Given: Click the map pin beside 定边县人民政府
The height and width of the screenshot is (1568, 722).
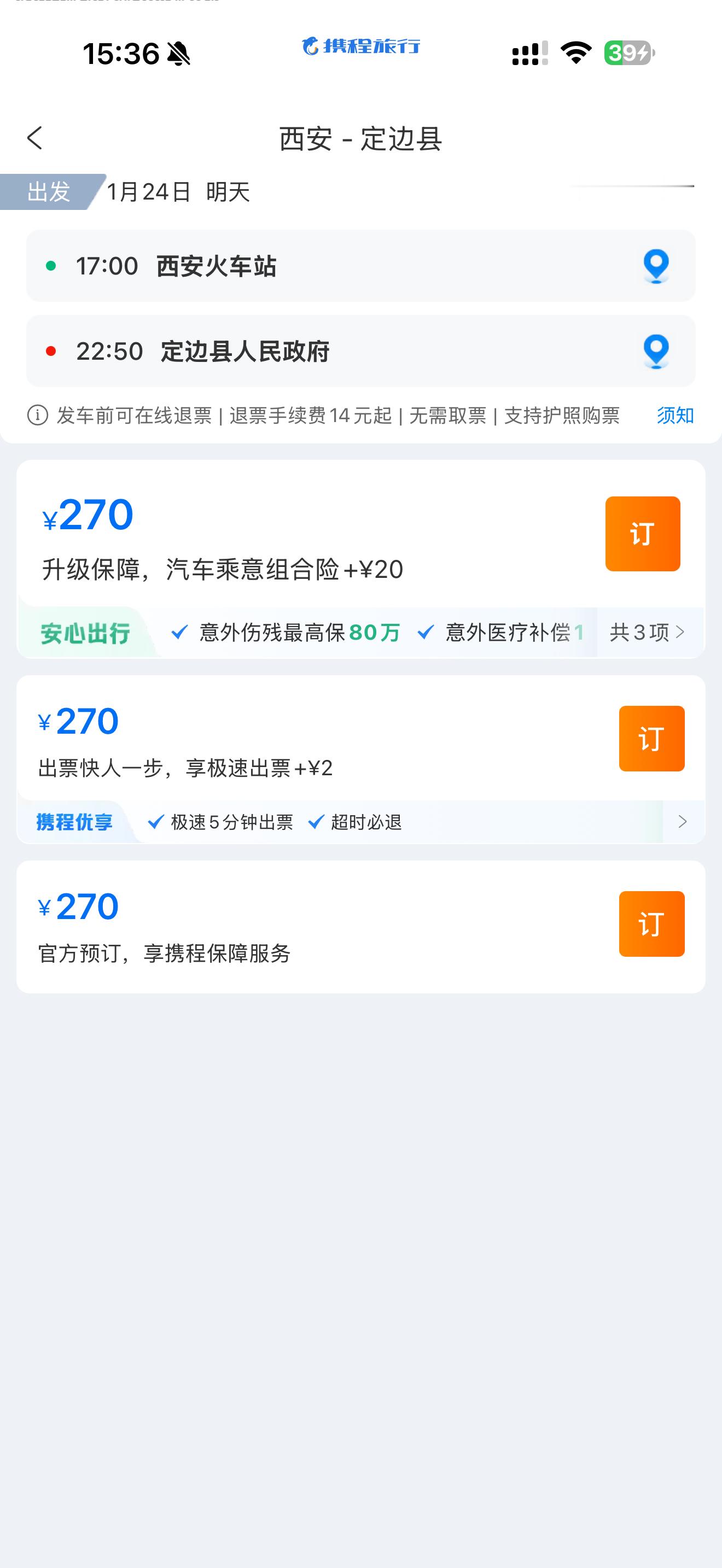Looking at the screenshot, I should point(655,350).
